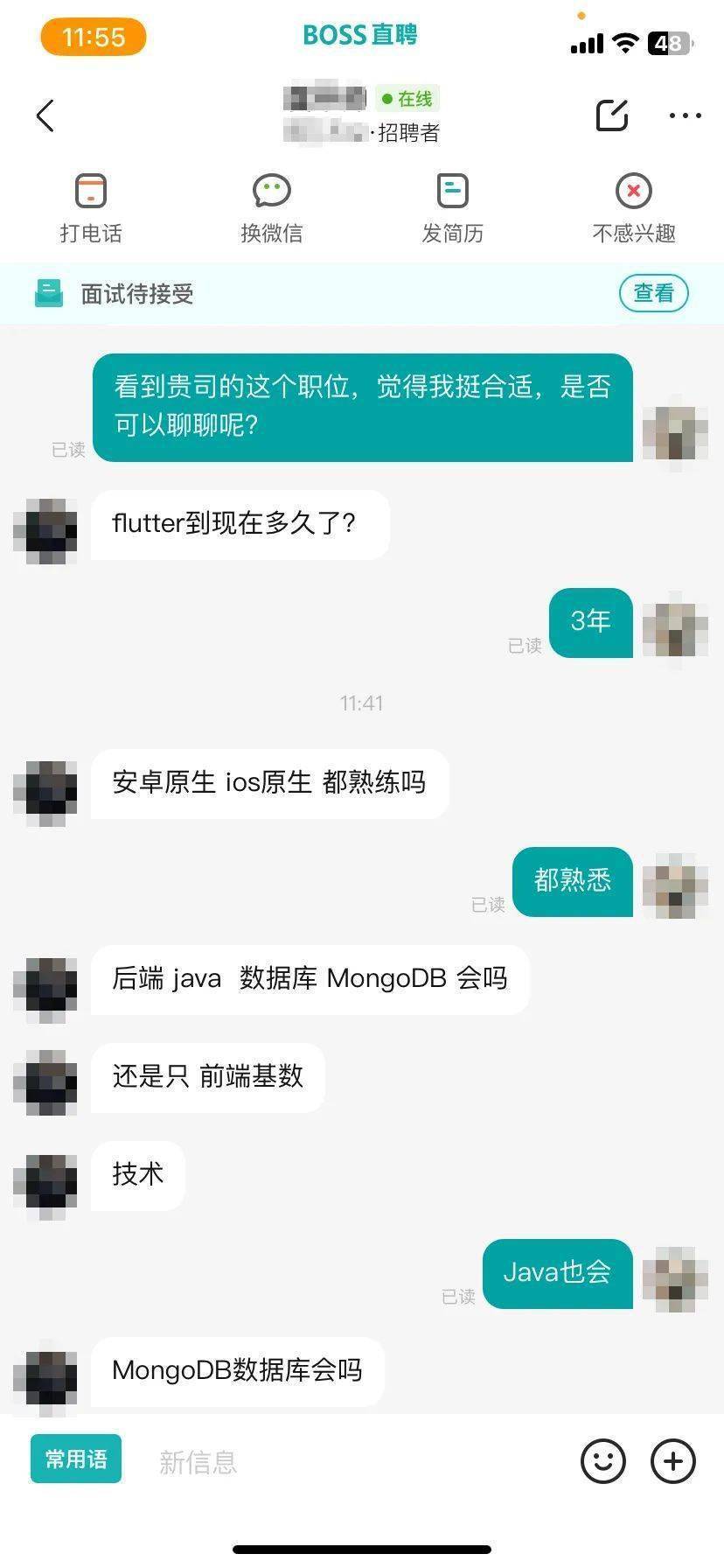Open the emoji smiley picker
The height and width of the screenshot is (1568, 724).
click(603, 1460)
